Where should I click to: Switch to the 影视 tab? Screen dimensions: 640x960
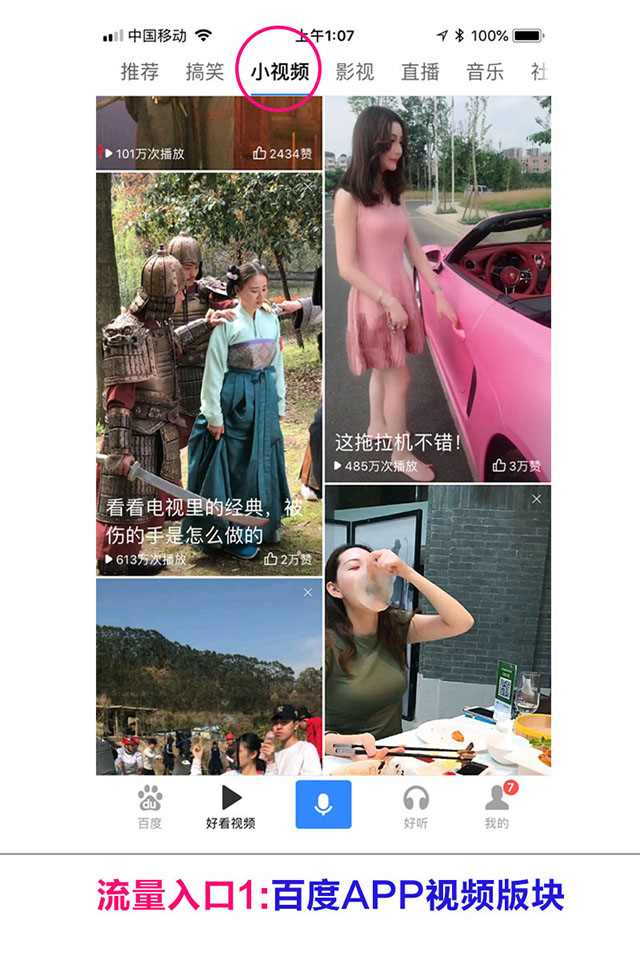[x=354, y=72]
